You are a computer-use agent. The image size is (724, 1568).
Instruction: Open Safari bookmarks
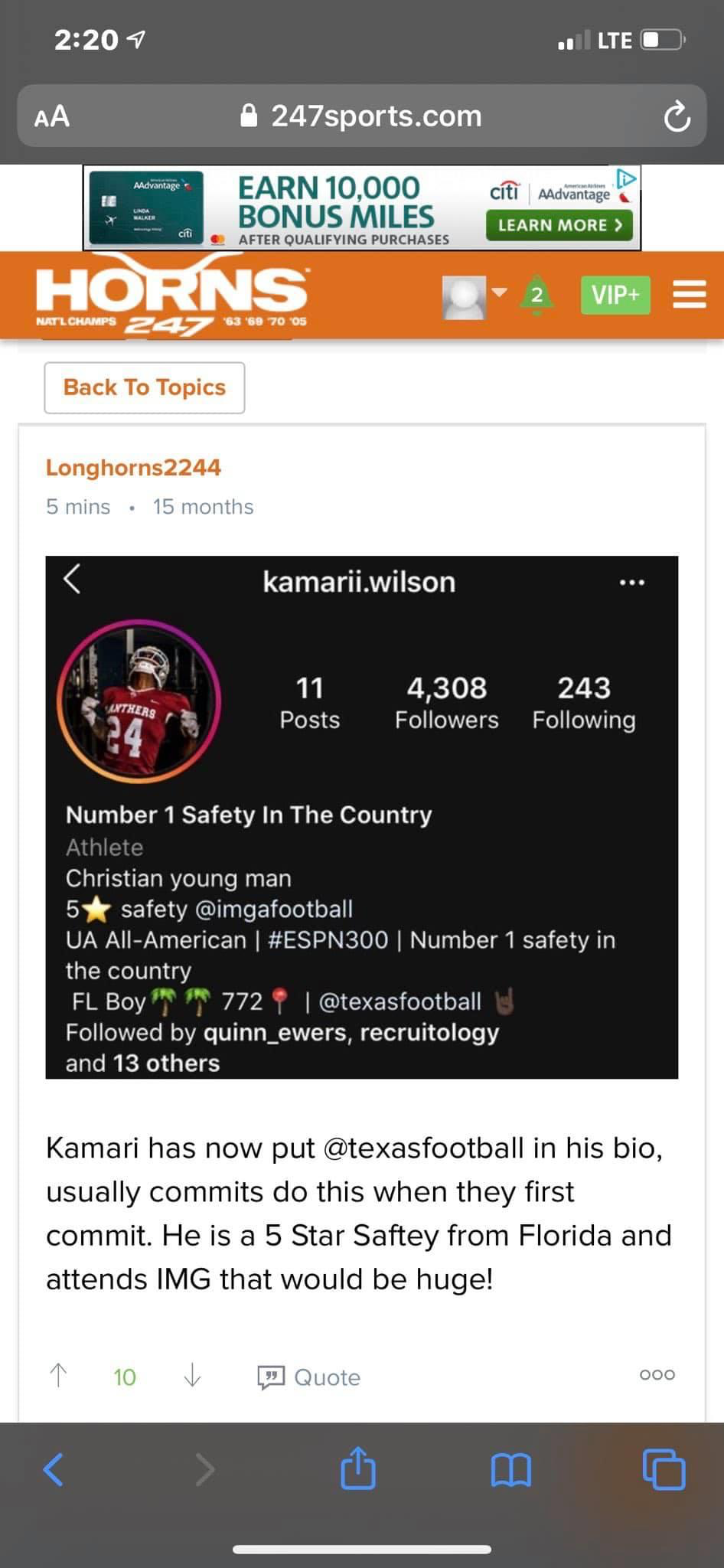(510, 1469)
